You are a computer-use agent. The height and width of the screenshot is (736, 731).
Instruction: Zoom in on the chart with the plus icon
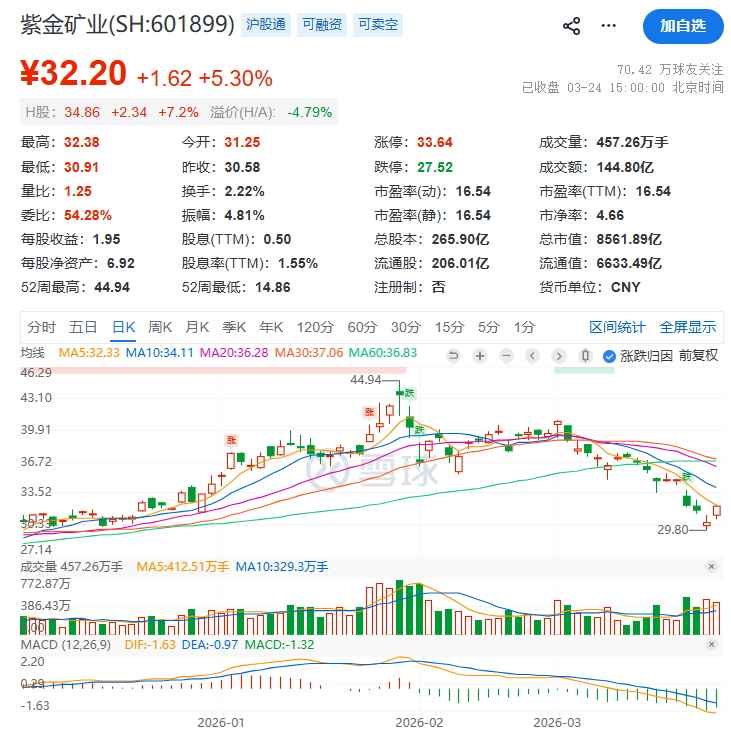click(480, 355)
